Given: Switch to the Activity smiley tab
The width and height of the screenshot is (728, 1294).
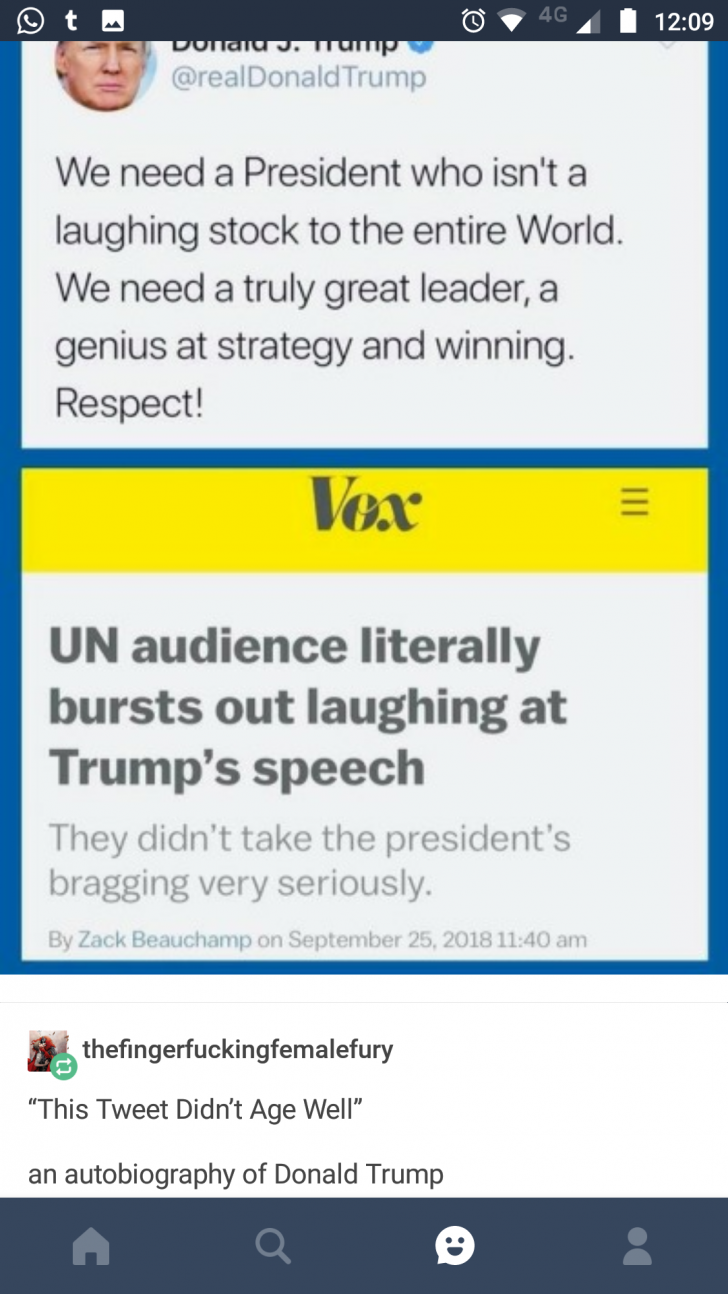Looking at the screenshot, I should [x=455, y=1246].
